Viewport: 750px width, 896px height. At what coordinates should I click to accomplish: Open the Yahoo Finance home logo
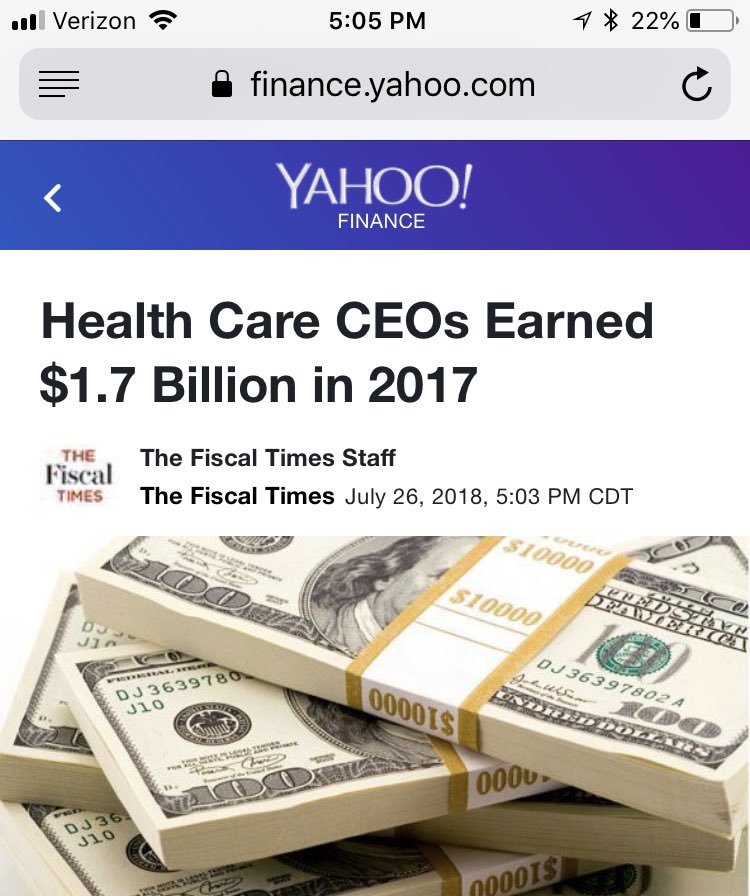coord(375,195)
